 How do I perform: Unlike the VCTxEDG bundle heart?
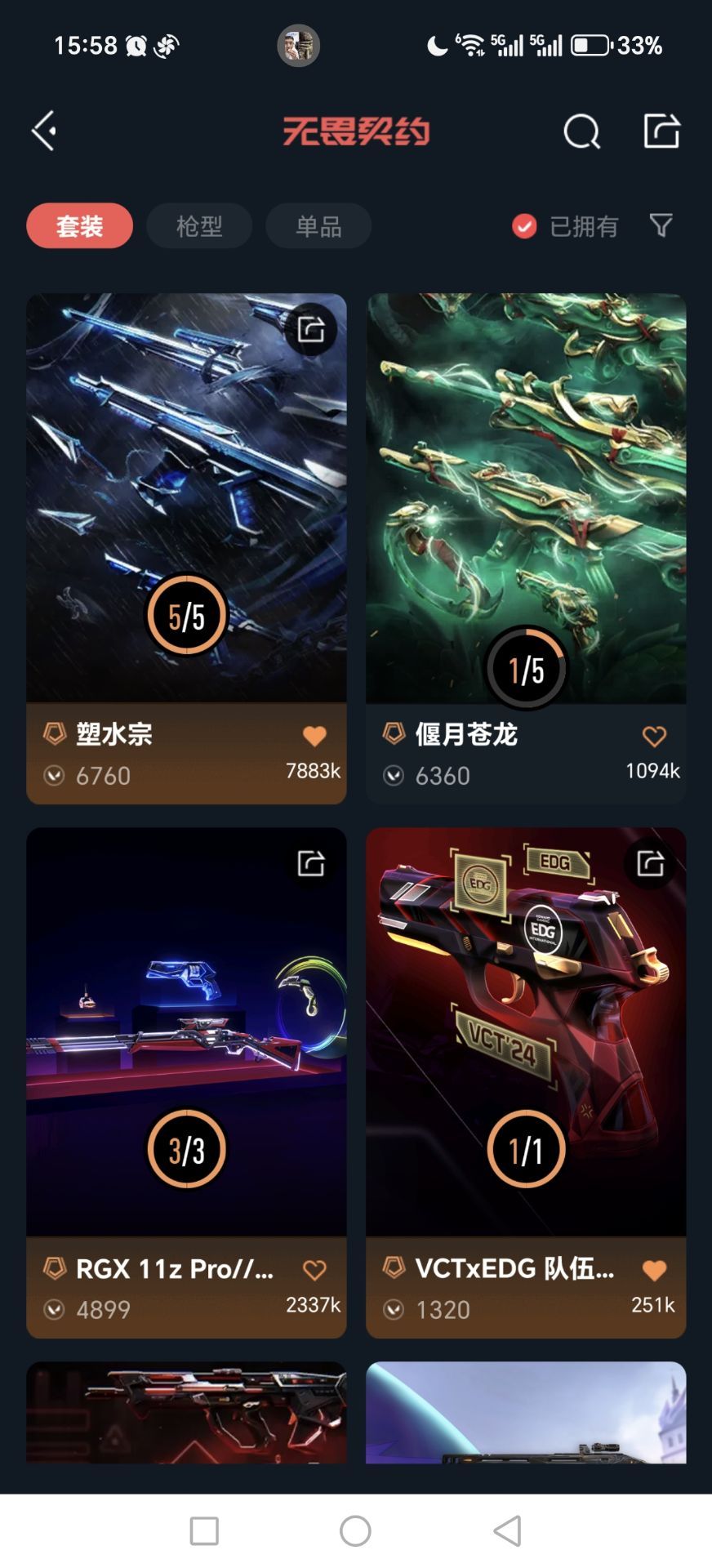654,1270
